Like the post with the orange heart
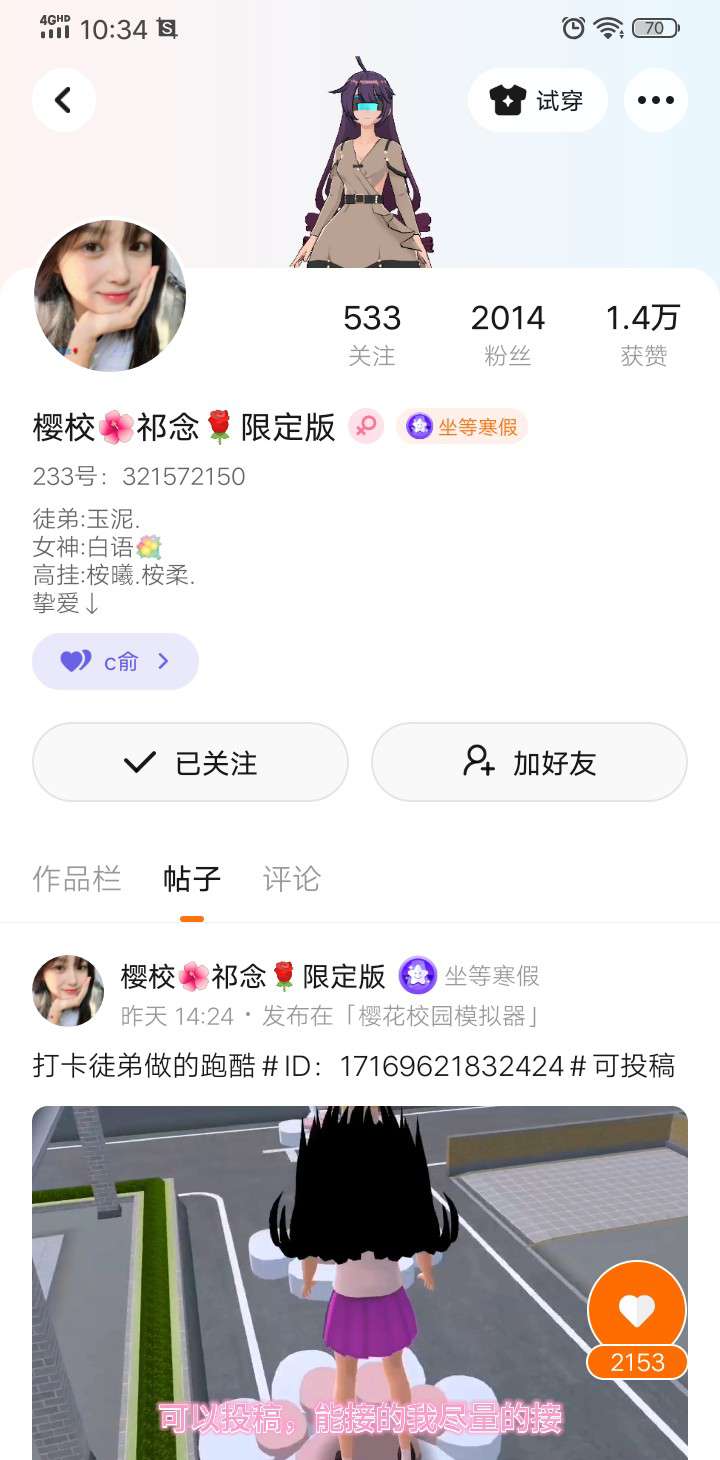The height and width of the screenshot is (1460, 720). tap(637, 1310)
